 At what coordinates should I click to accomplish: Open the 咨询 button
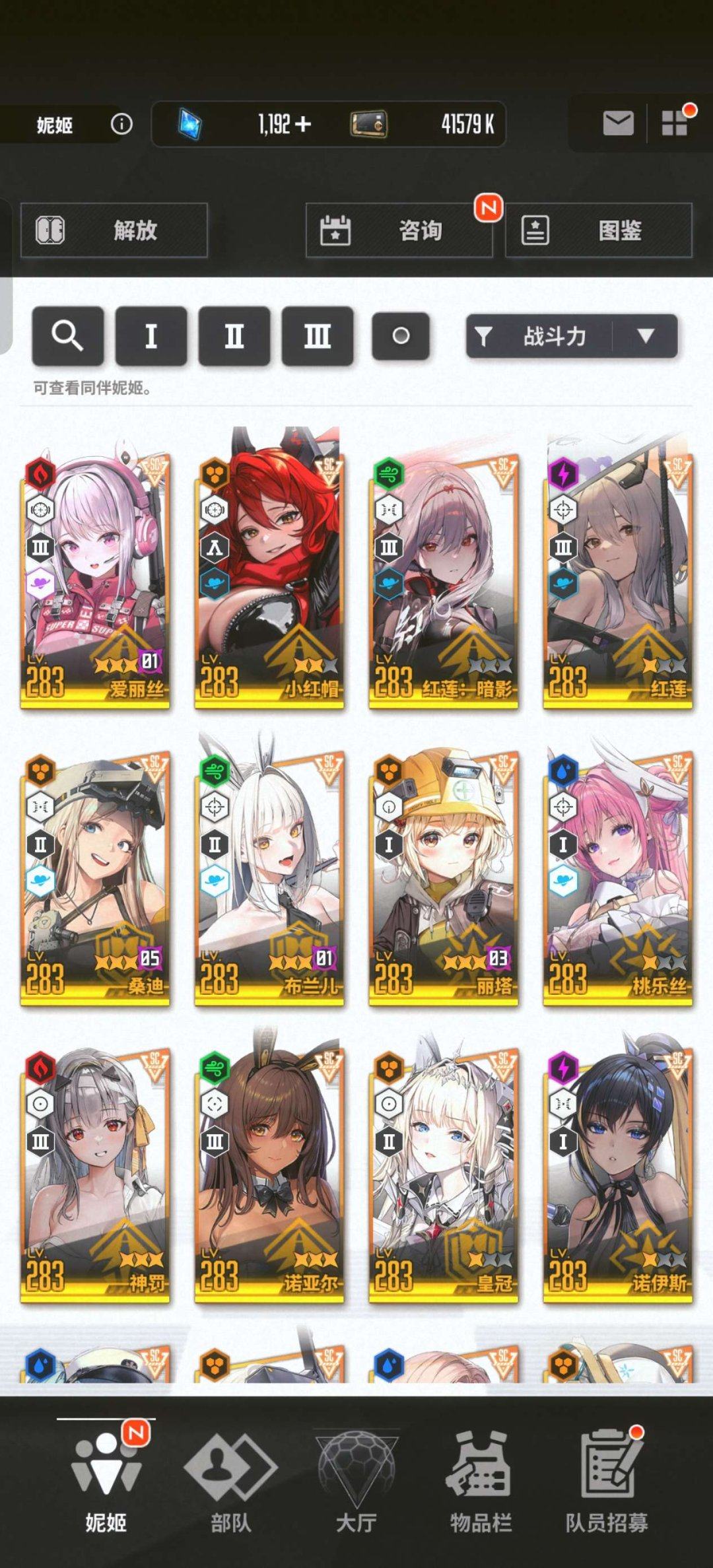(x=399, y=230)
